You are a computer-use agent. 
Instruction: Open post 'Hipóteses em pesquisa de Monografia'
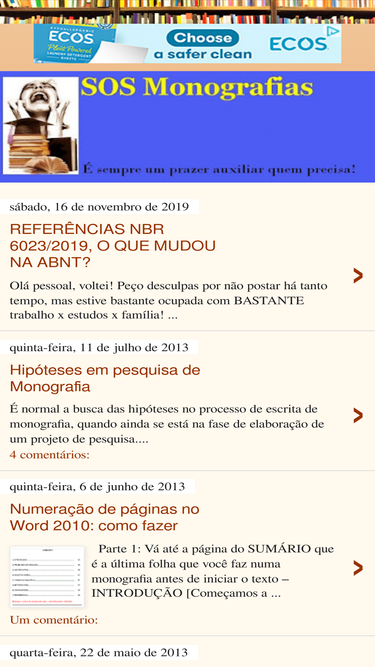[105, 378]
